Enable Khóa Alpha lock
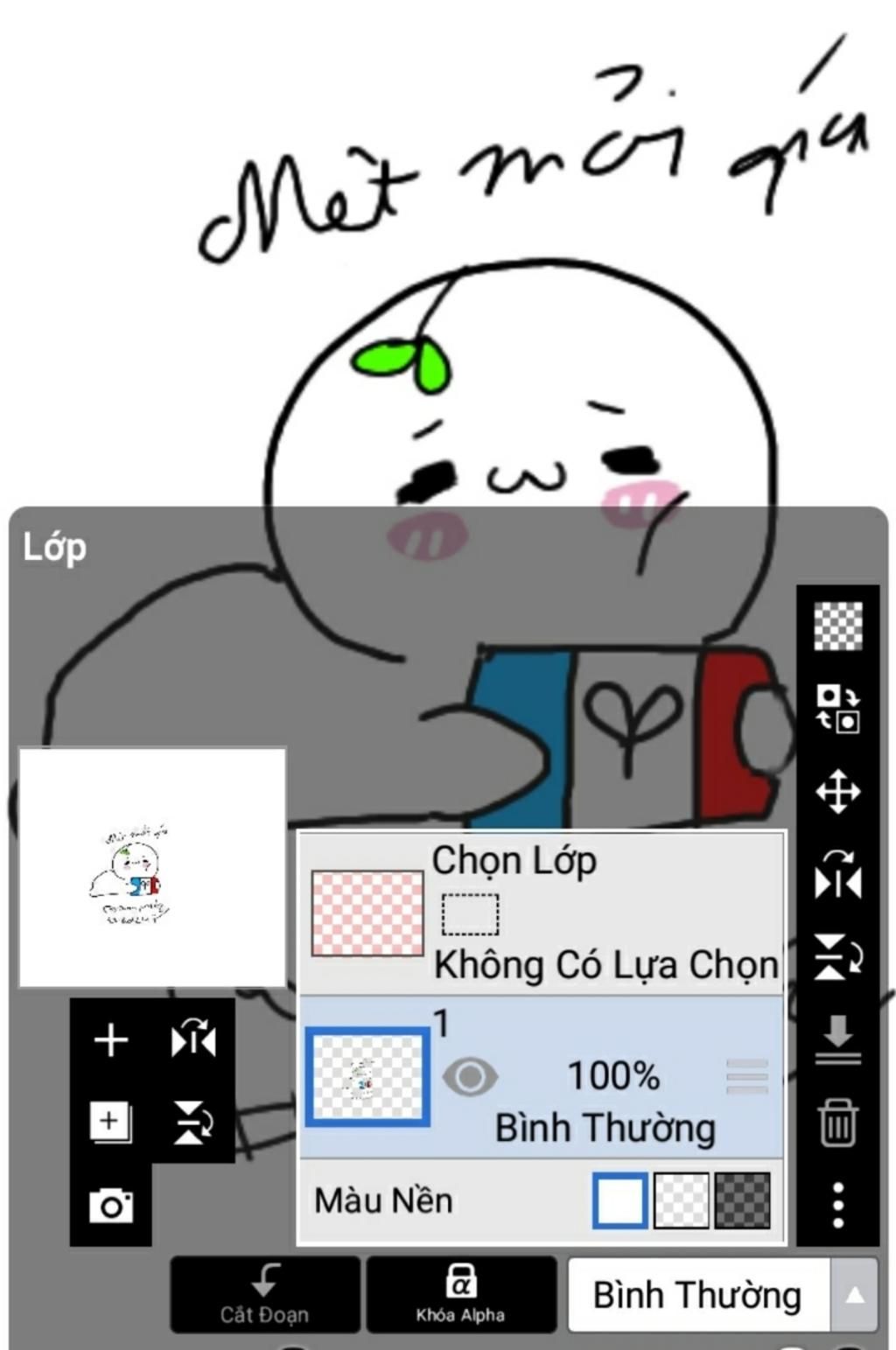 460,1295
